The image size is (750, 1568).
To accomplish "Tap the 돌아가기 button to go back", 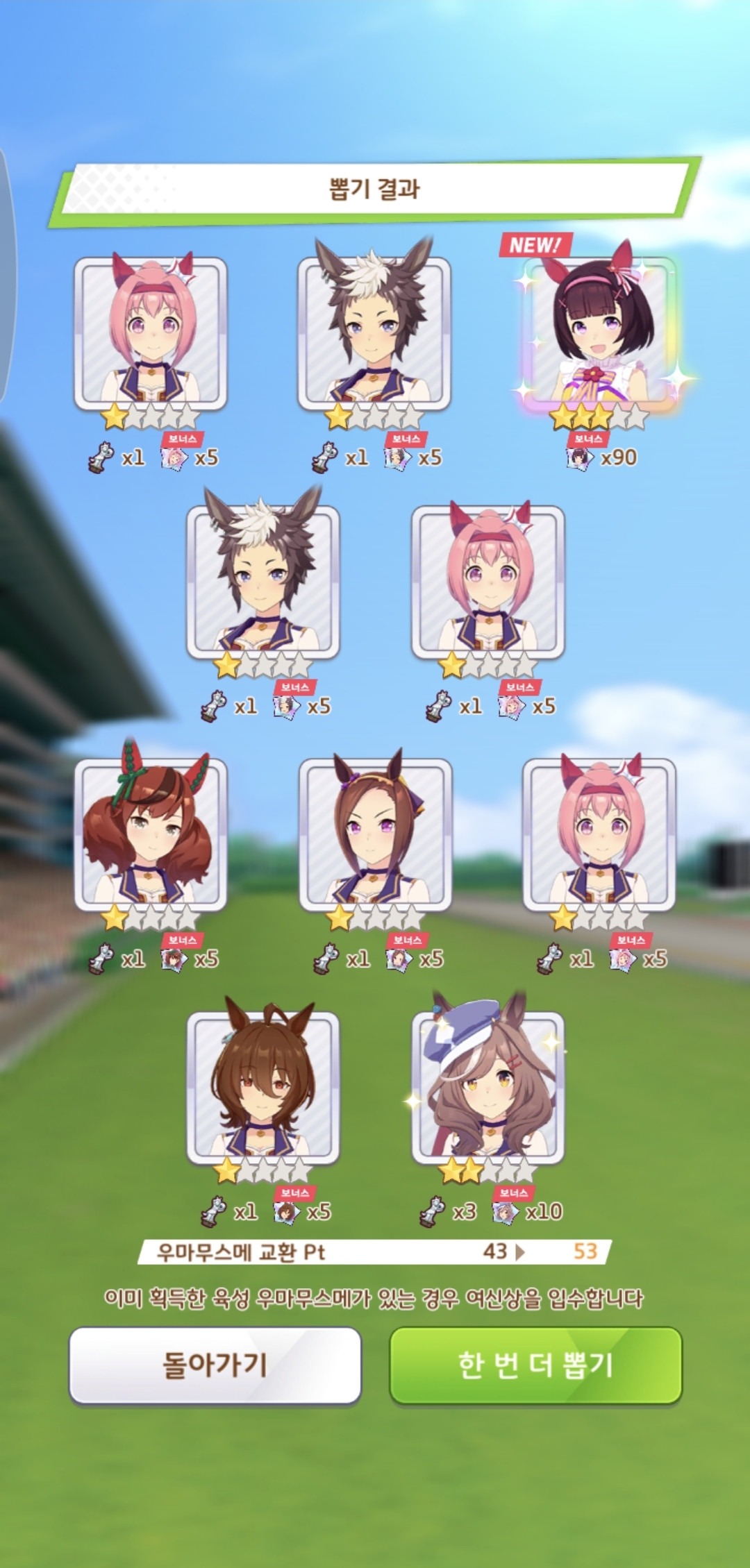I will coord(215,1364).
